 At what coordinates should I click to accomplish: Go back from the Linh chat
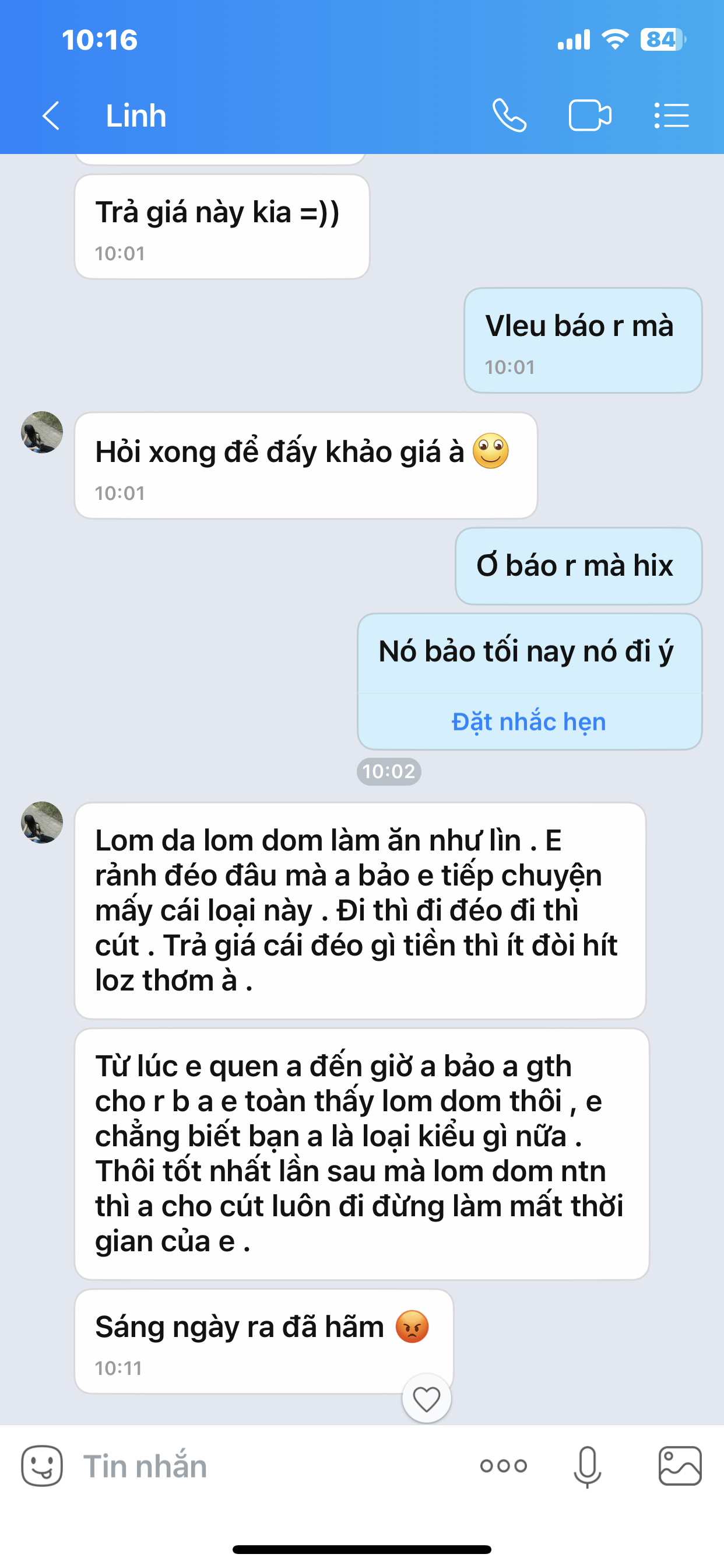(x=51, y=116)
